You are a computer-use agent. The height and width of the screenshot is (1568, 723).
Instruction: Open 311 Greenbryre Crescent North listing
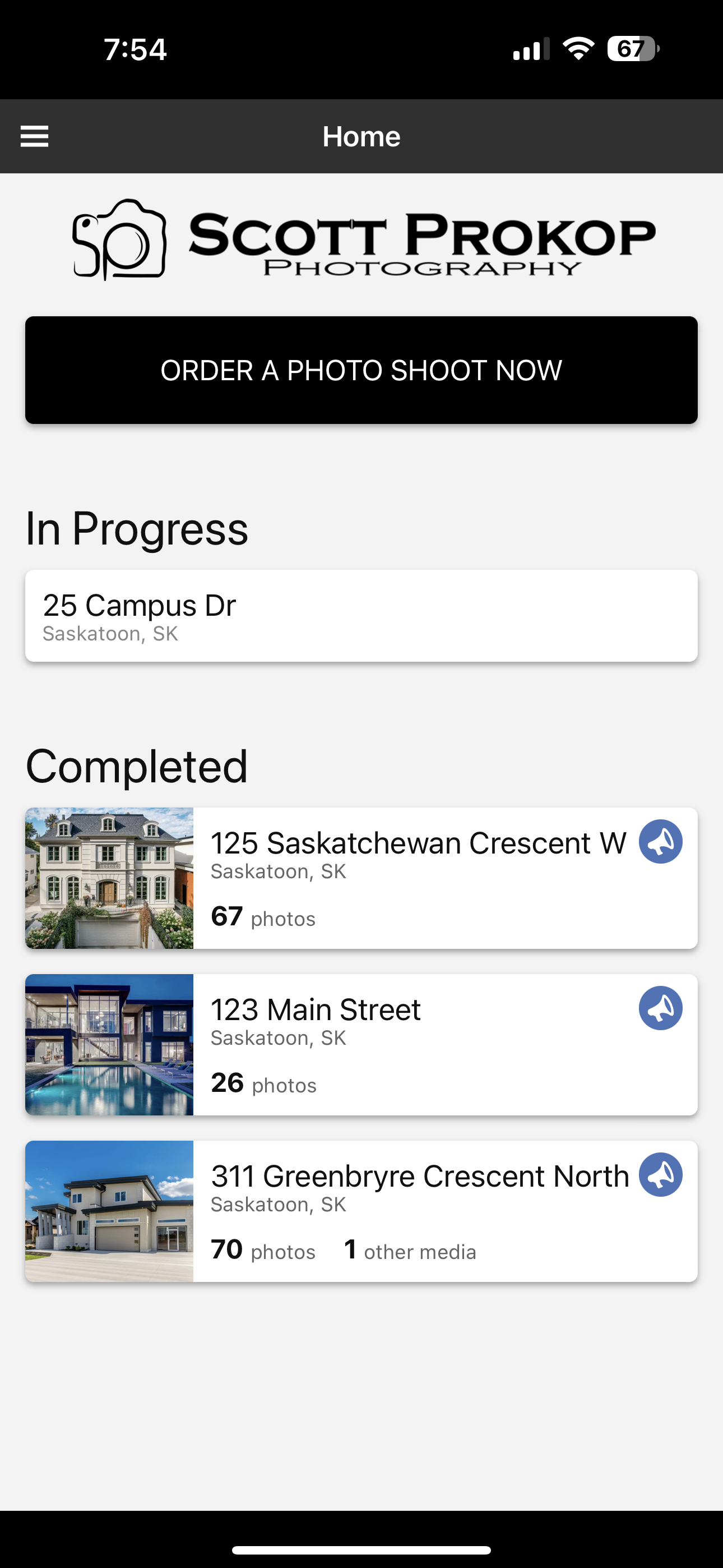coord(361,1211)
